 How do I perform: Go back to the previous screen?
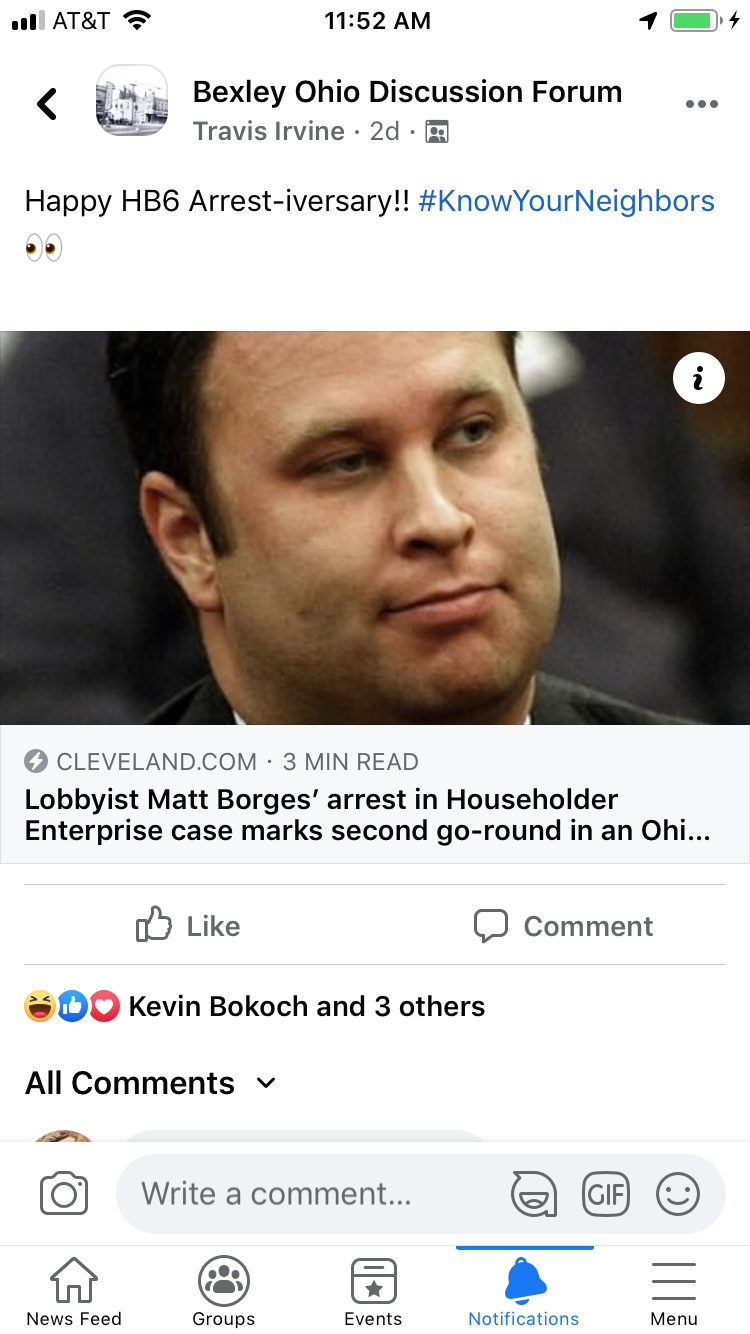point(47,104)
